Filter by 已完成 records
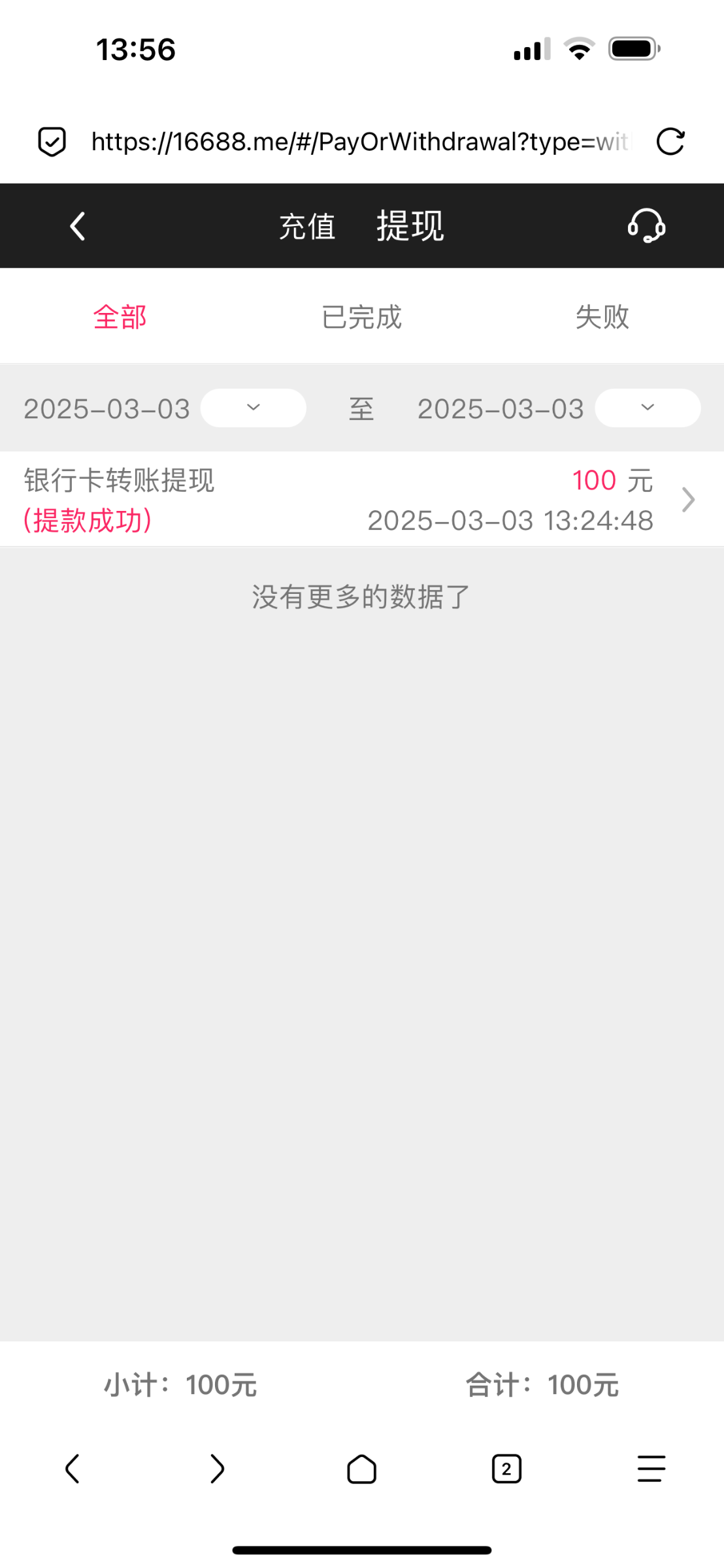 [361, 317]
